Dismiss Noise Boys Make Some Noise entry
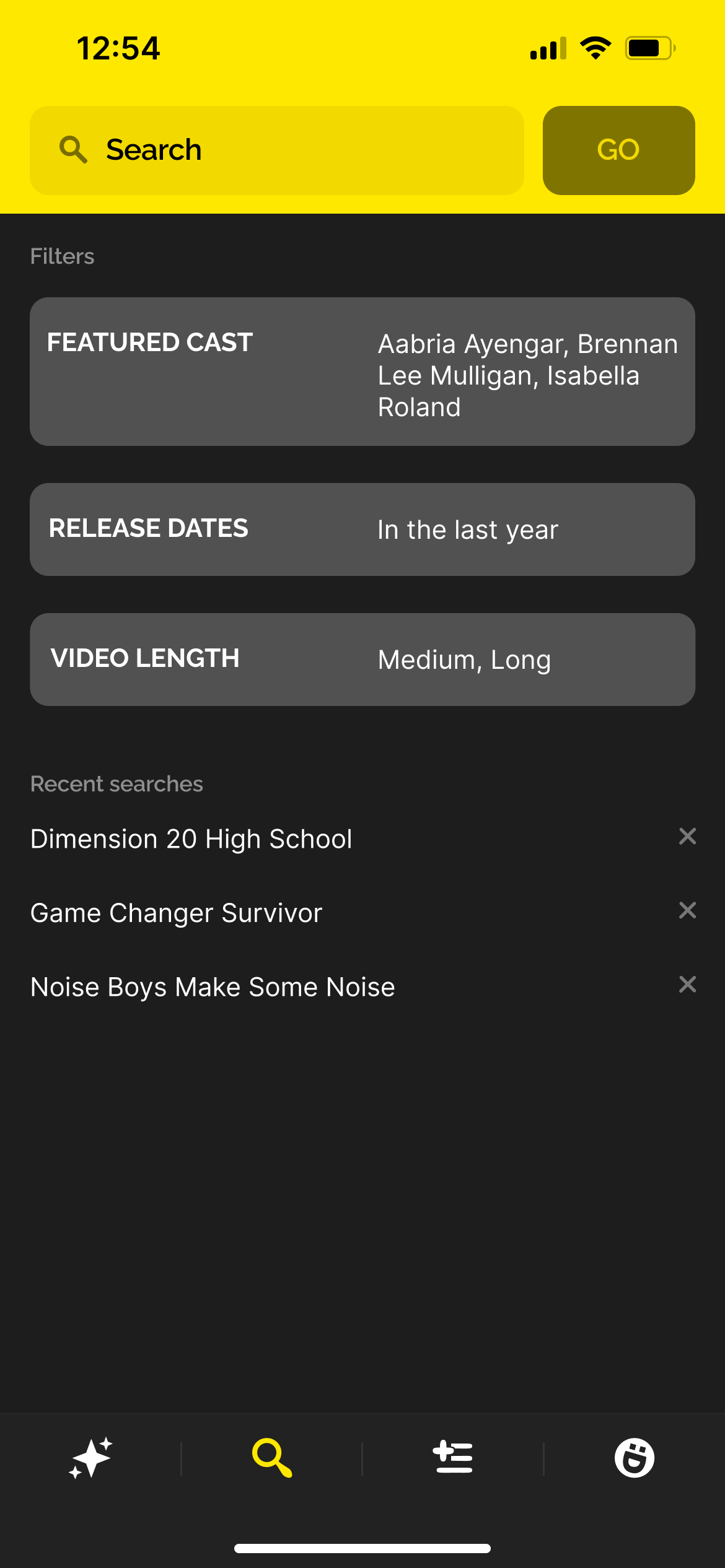The width and height of the screenshot is (725, 1568). coord(687,984)
